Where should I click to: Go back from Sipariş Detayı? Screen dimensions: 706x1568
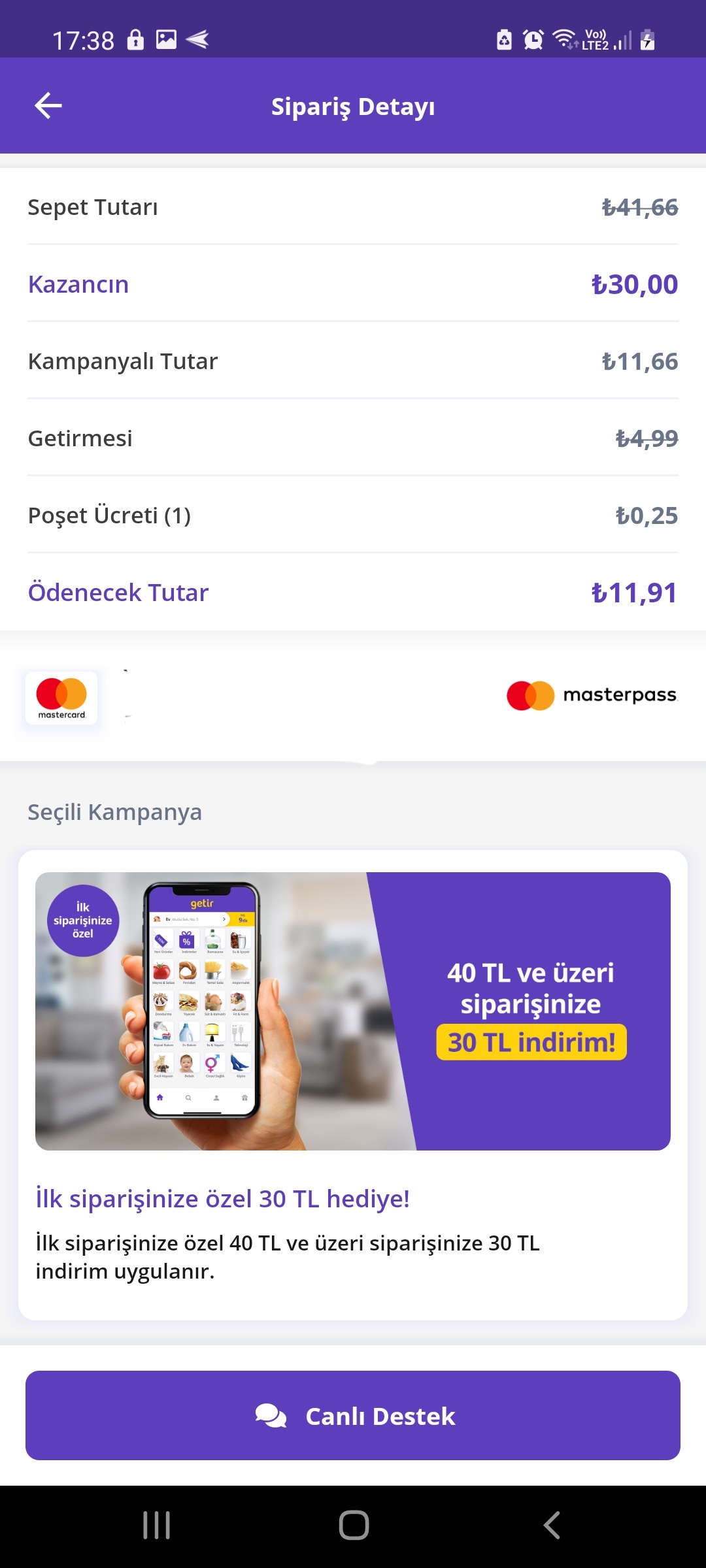[x=48, y=106]
